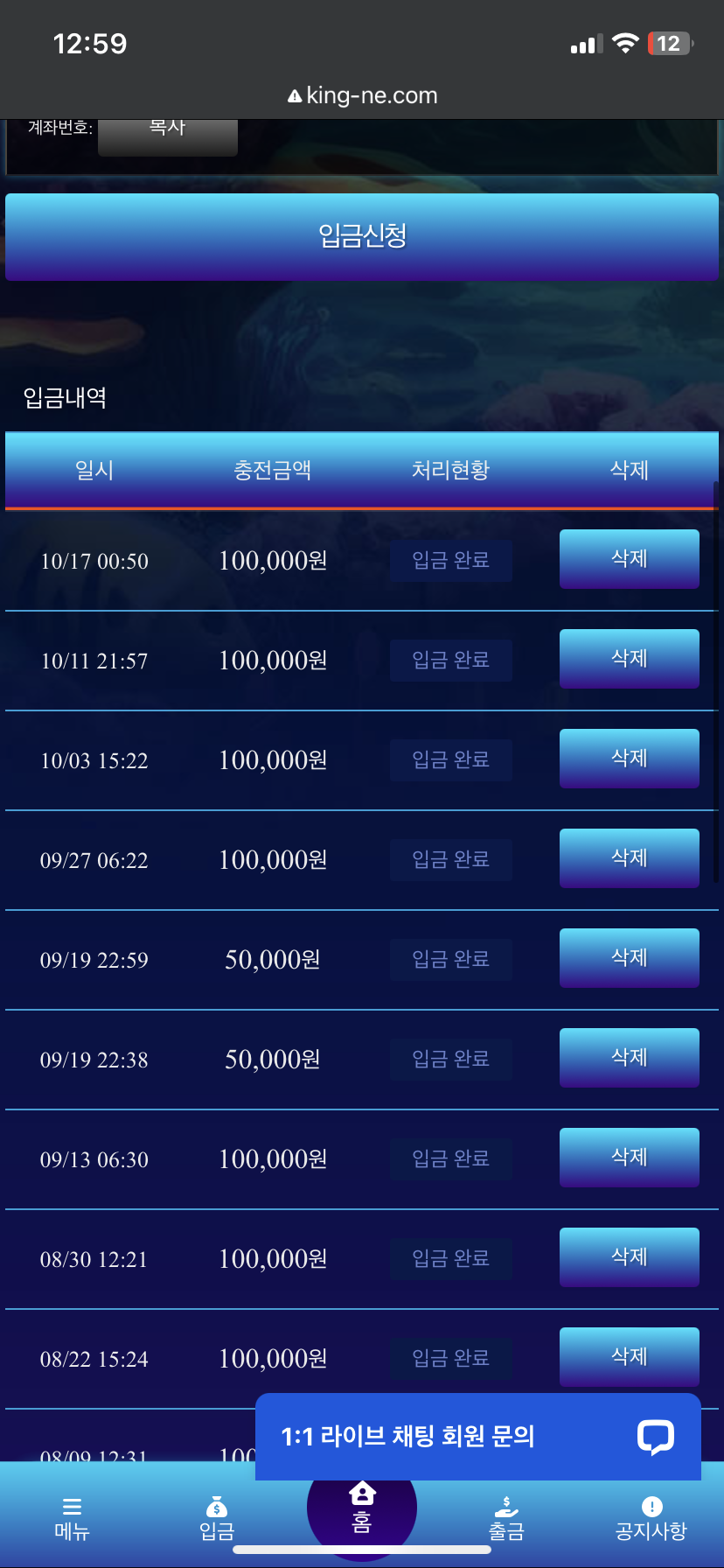Image resolution: width=724 pixels, height=1568 pixels.
Task: Remove the 08/30 12:21 deposit entry
Action: [629, 1257]
